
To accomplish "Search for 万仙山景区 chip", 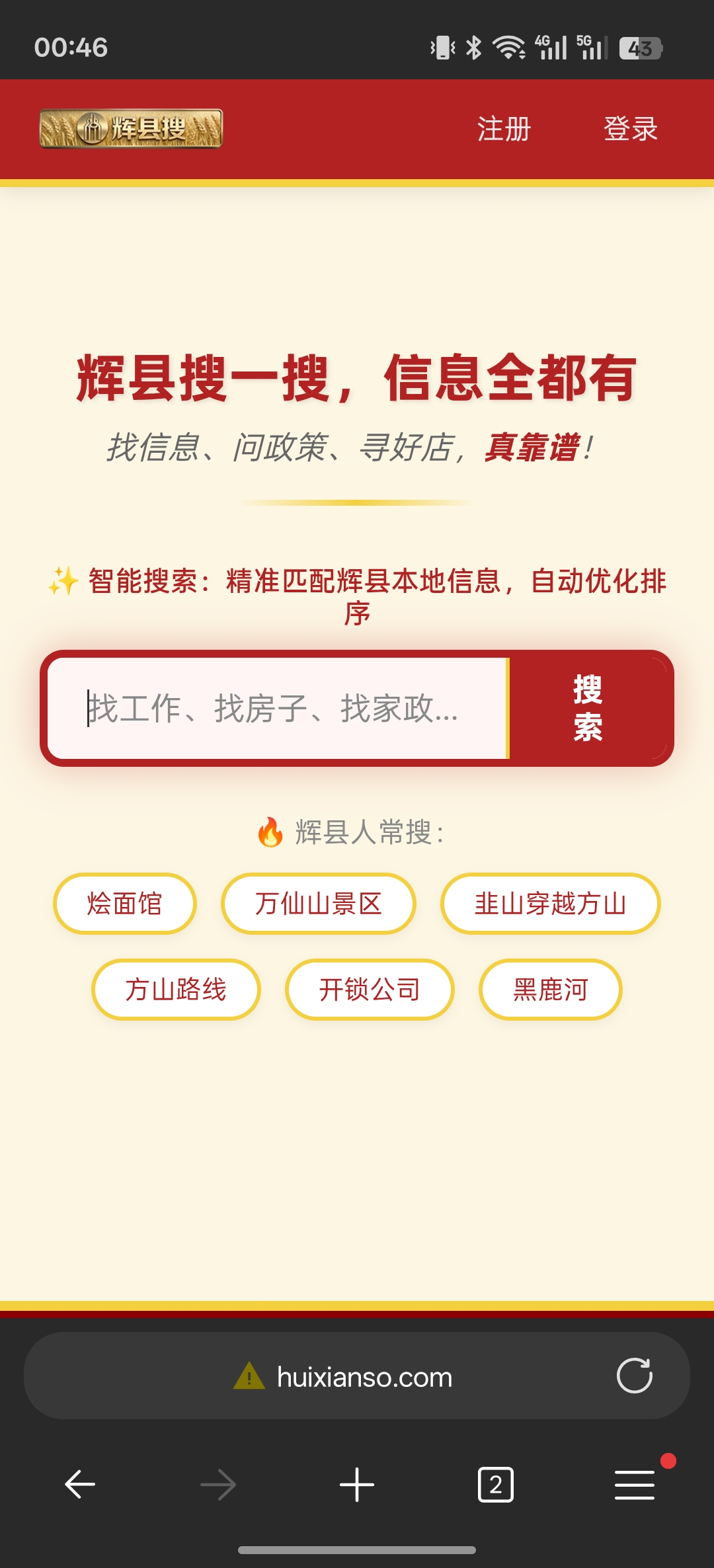I will click(x=319, y=904).
